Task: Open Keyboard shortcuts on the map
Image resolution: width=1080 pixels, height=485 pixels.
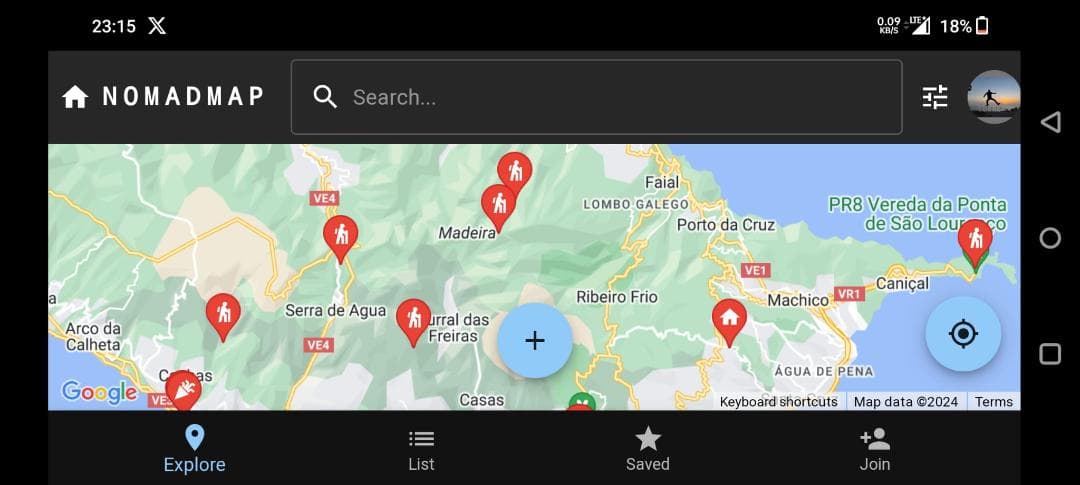Action: point(778,402)
